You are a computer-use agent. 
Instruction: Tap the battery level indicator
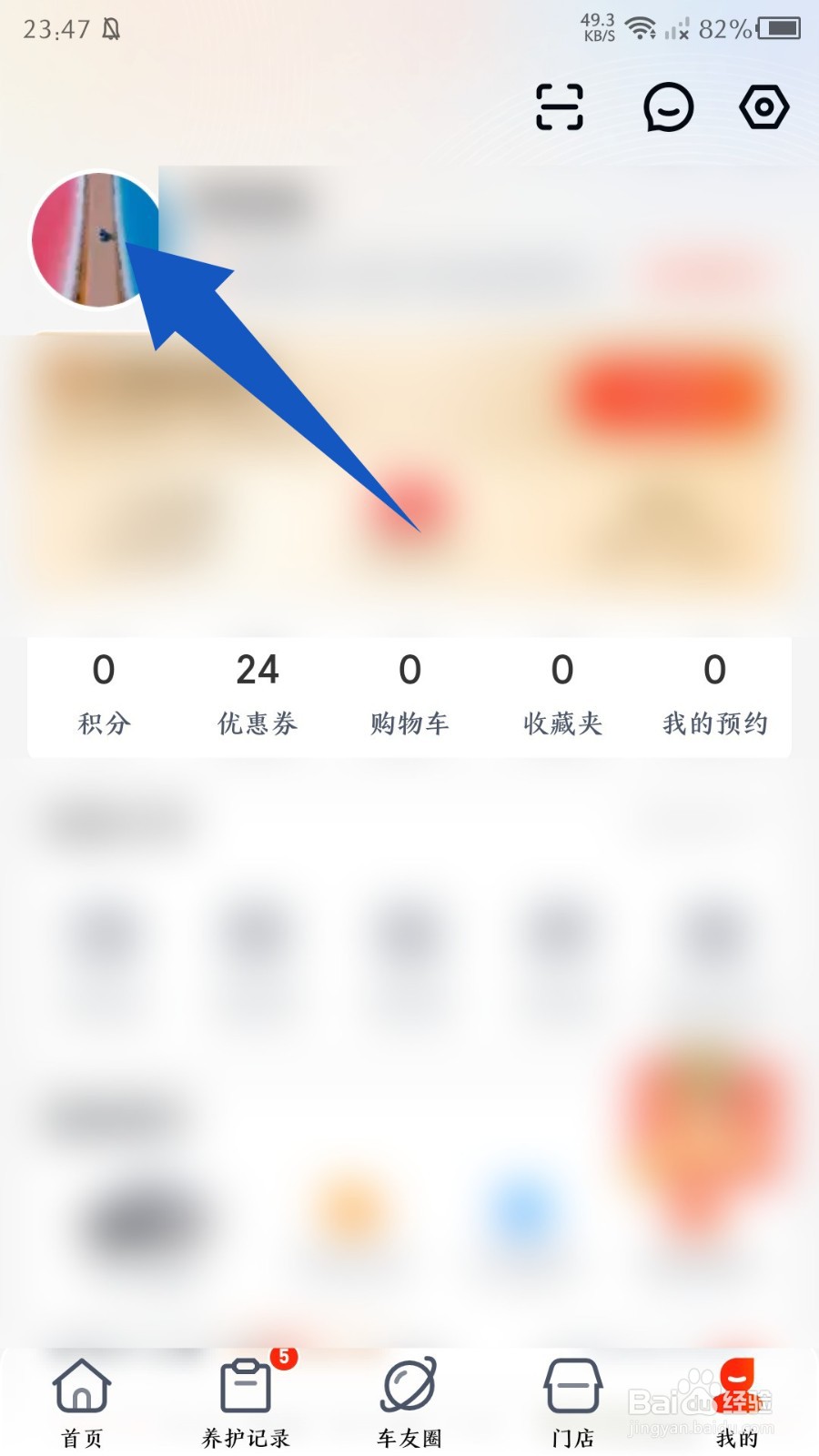(779, 29)
